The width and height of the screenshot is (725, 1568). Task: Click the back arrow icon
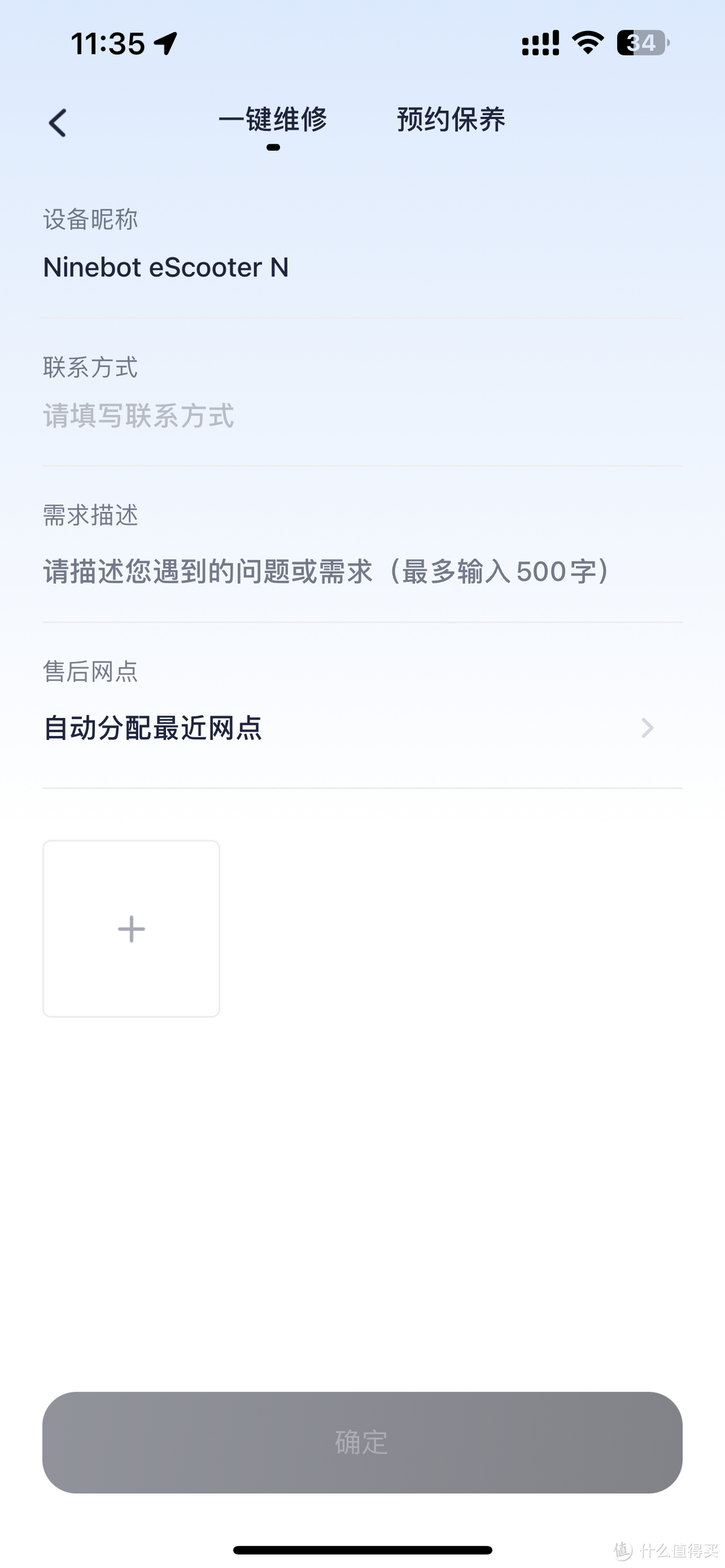58,122
